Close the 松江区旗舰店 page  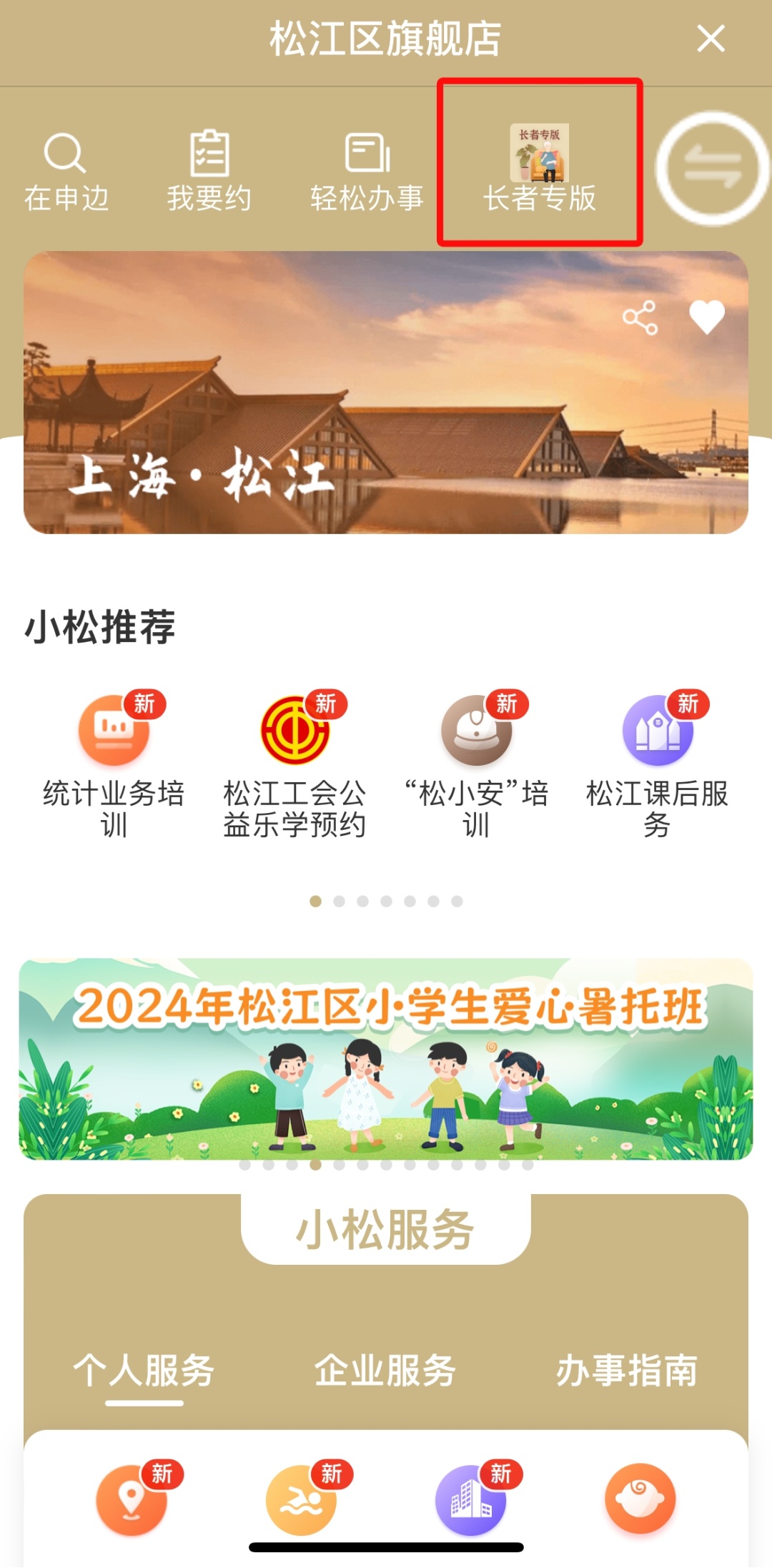coord(711,39)
